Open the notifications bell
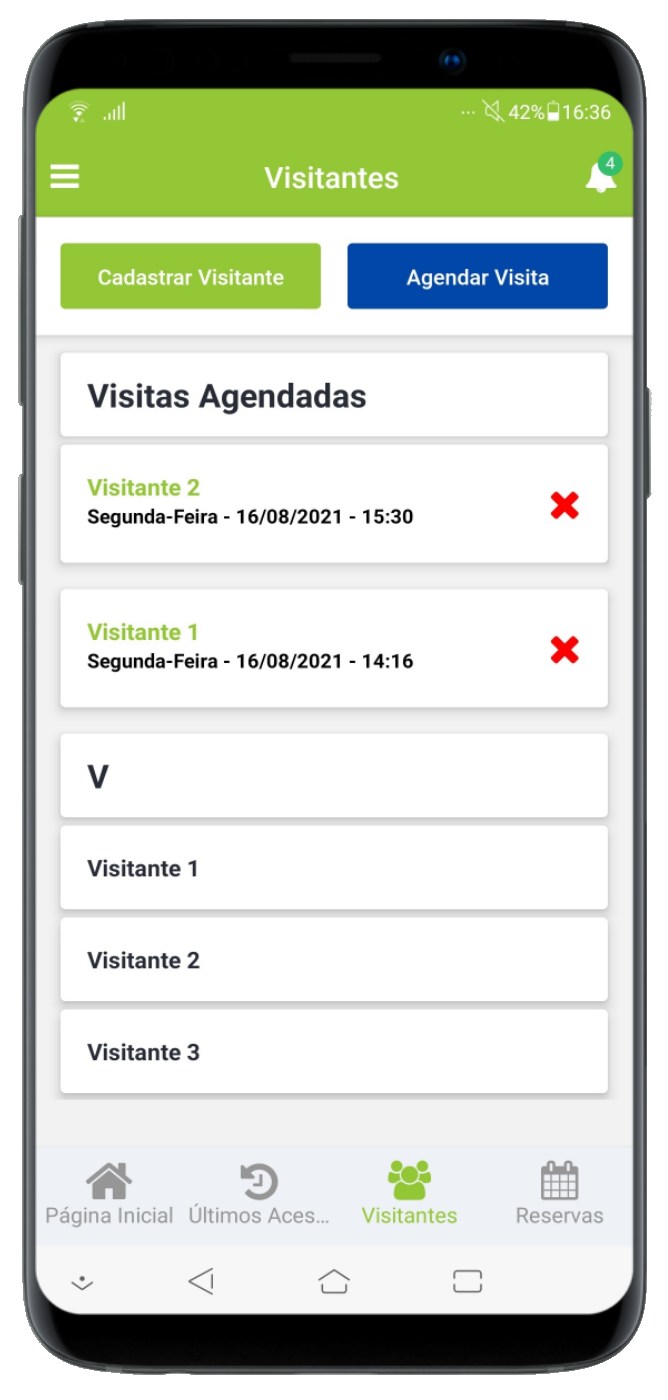Image resolution: width=668 pixels, height=1400 pixels. tap(600, 177)
